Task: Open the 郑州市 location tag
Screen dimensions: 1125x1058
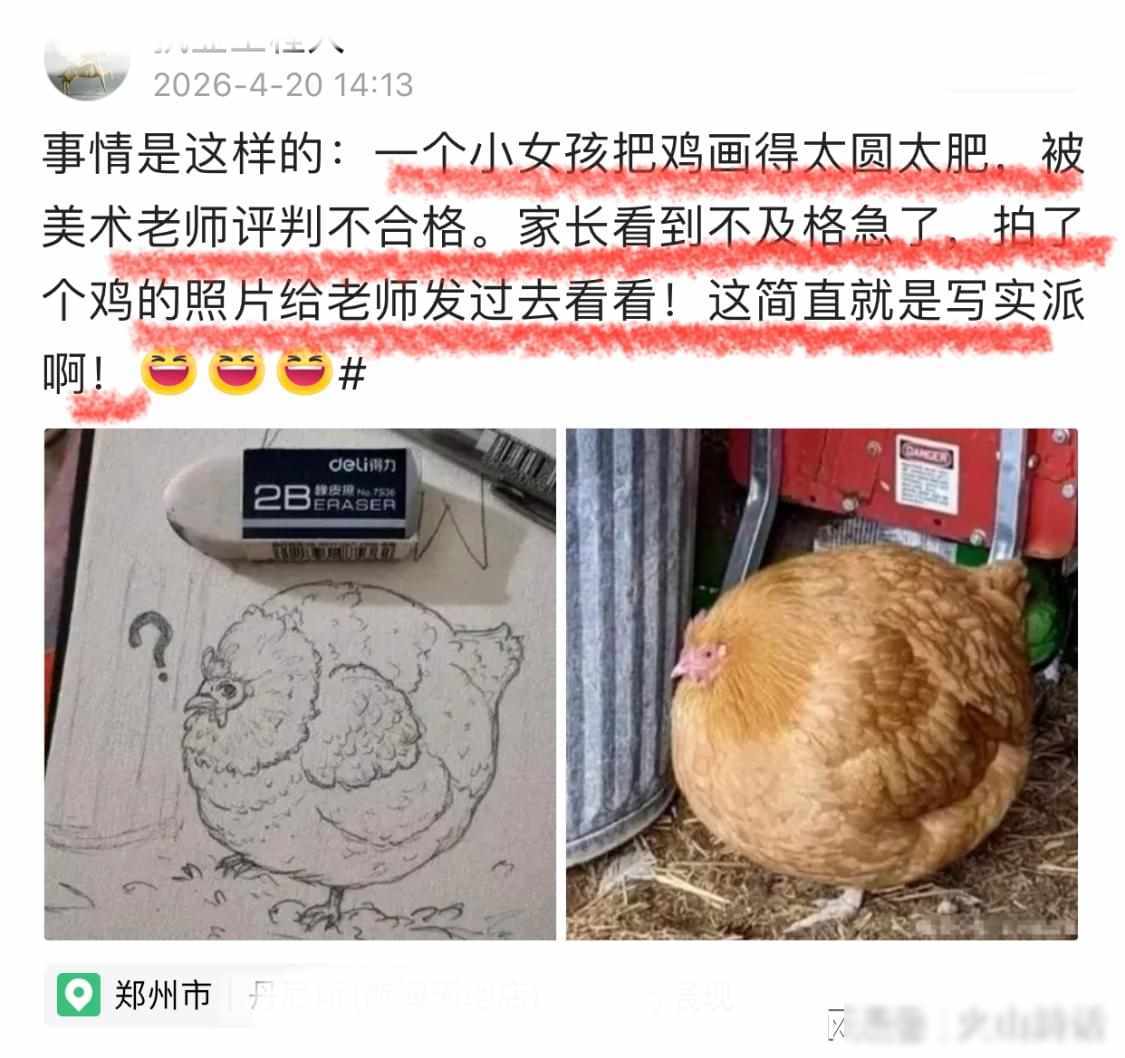Action: click(x=137, y=995)
